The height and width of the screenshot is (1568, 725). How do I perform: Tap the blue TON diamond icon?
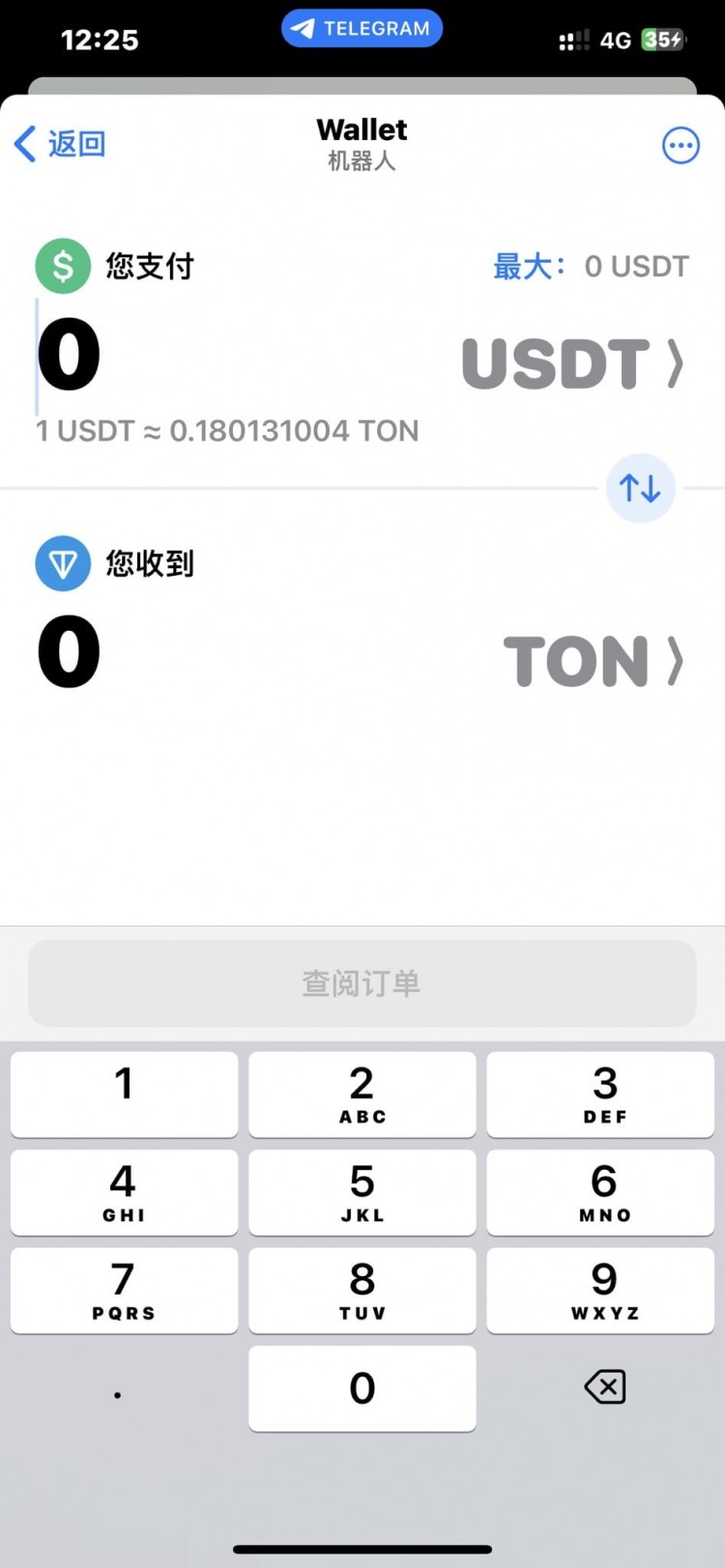[x=62, y=563]
